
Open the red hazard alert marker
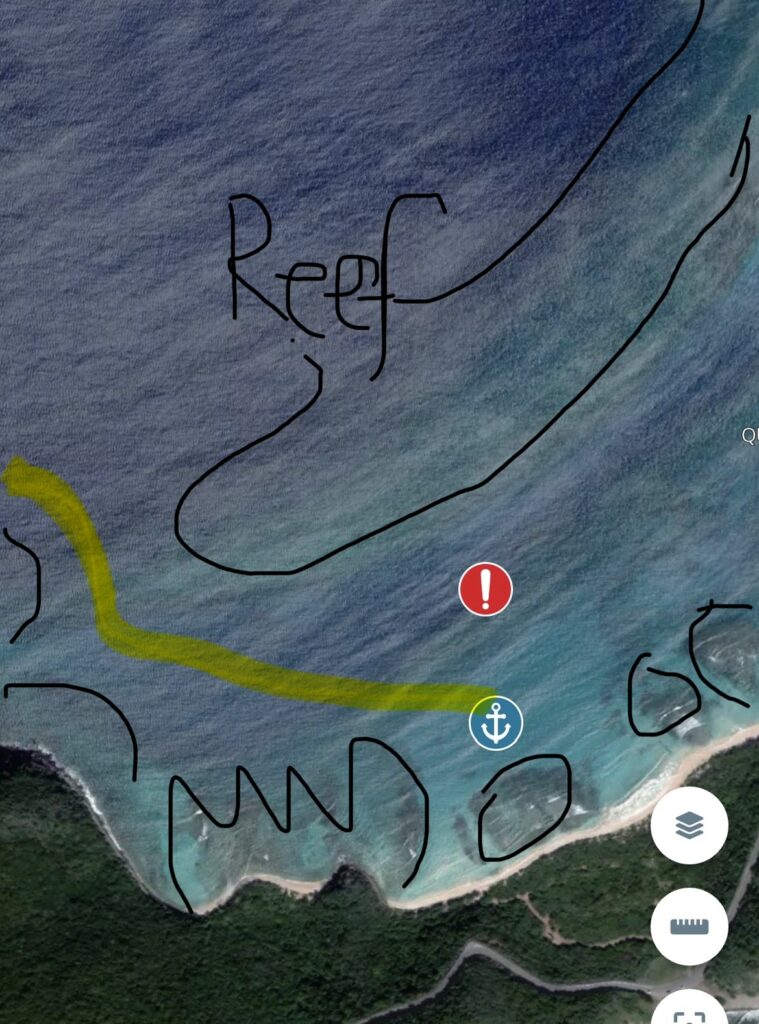(486, 589)
